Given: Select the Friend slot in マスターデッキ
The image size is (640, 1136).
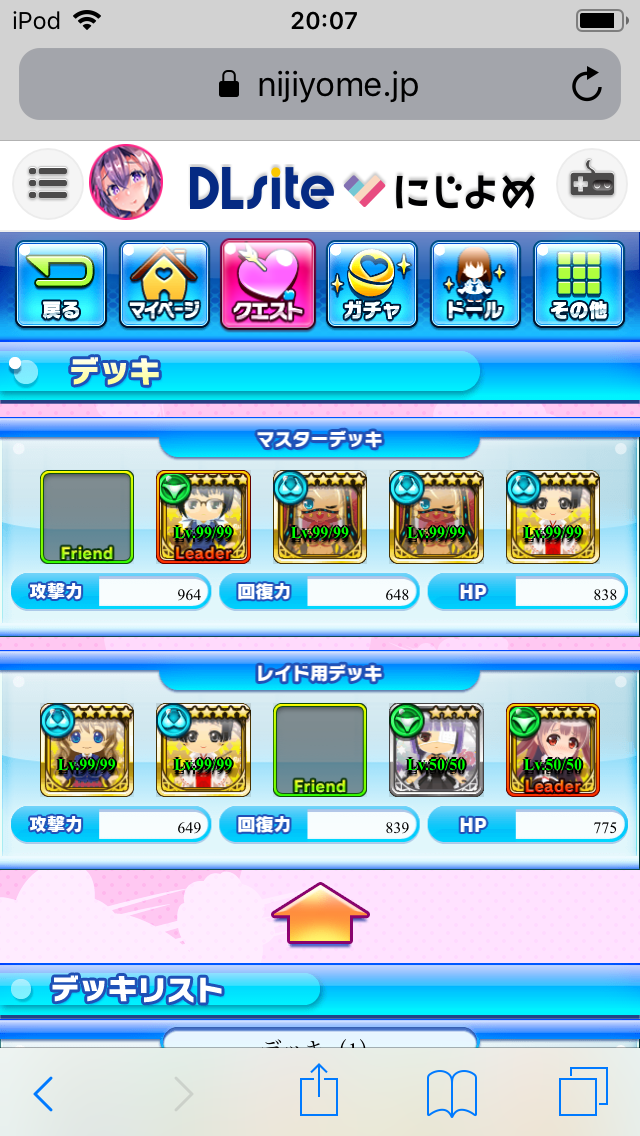Looking at the screenshot, I should click(87, 517).
